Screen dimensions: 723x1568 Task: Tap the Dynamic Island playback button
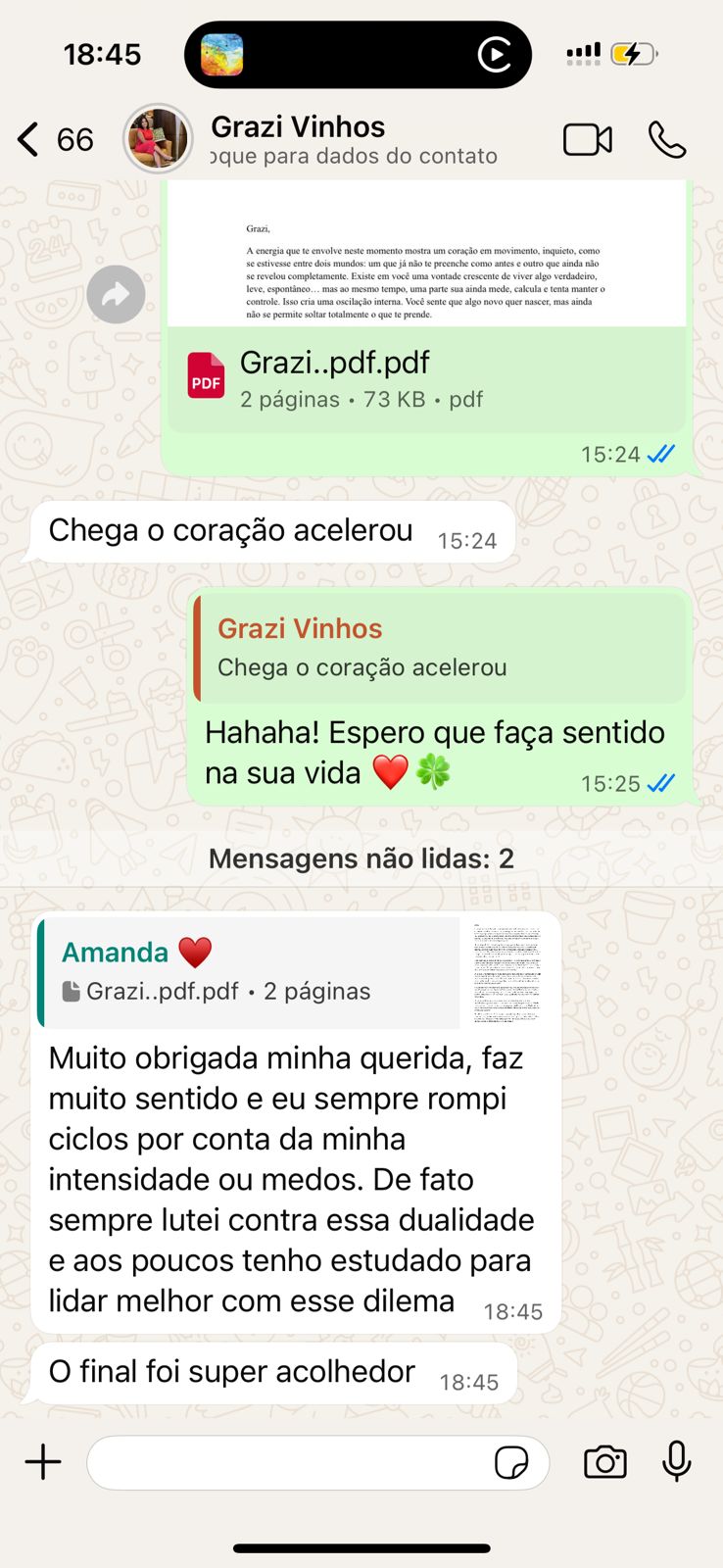pyautogui.click(x=495, y=55)
